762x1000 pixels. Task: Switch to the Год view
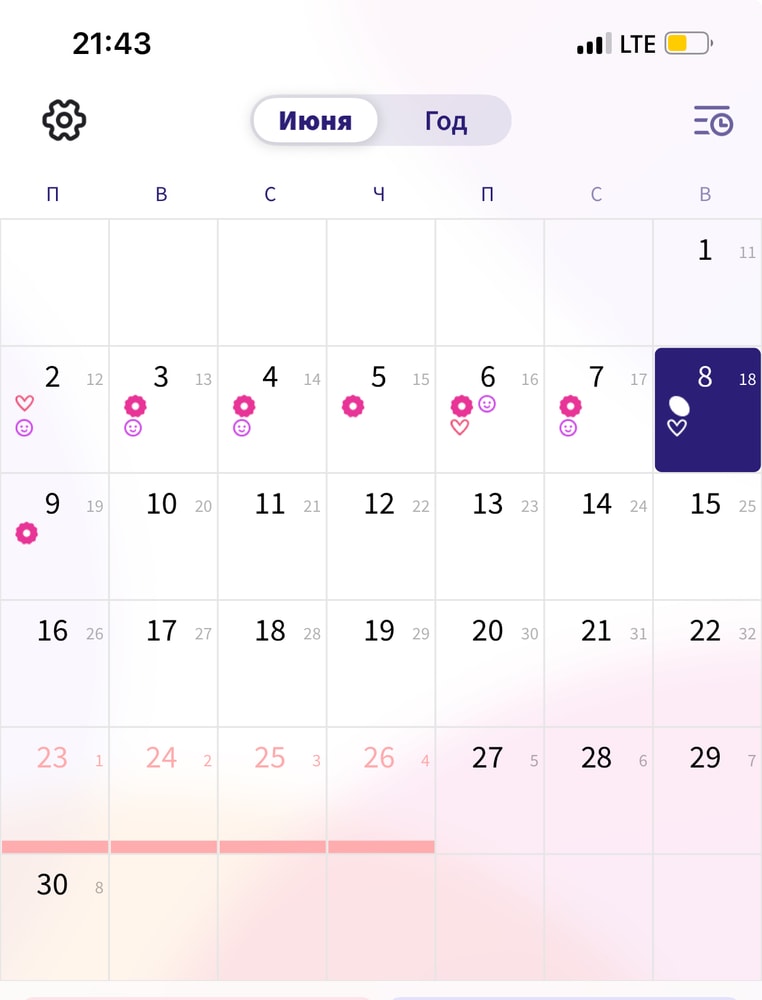point(445,121)
